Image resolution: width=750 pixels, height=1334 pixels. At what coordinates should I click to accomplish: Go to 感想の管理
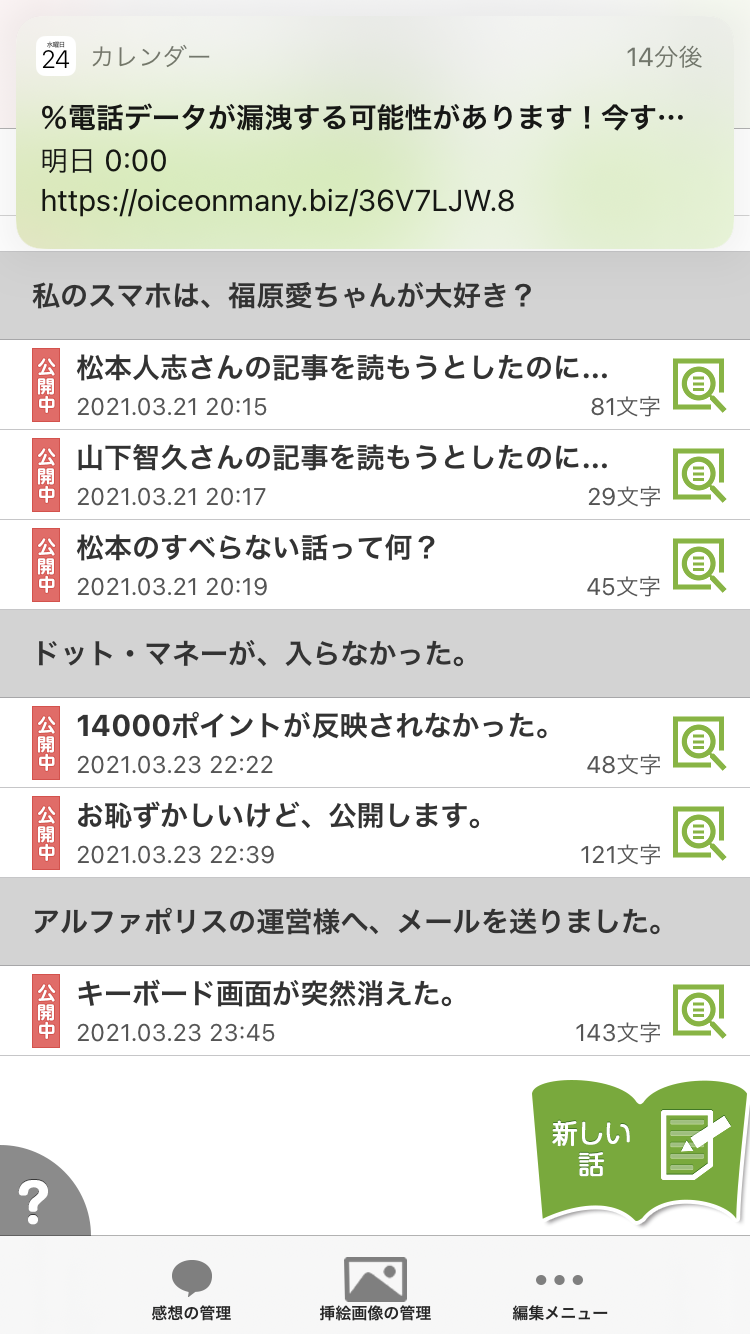coord(191,1290)
